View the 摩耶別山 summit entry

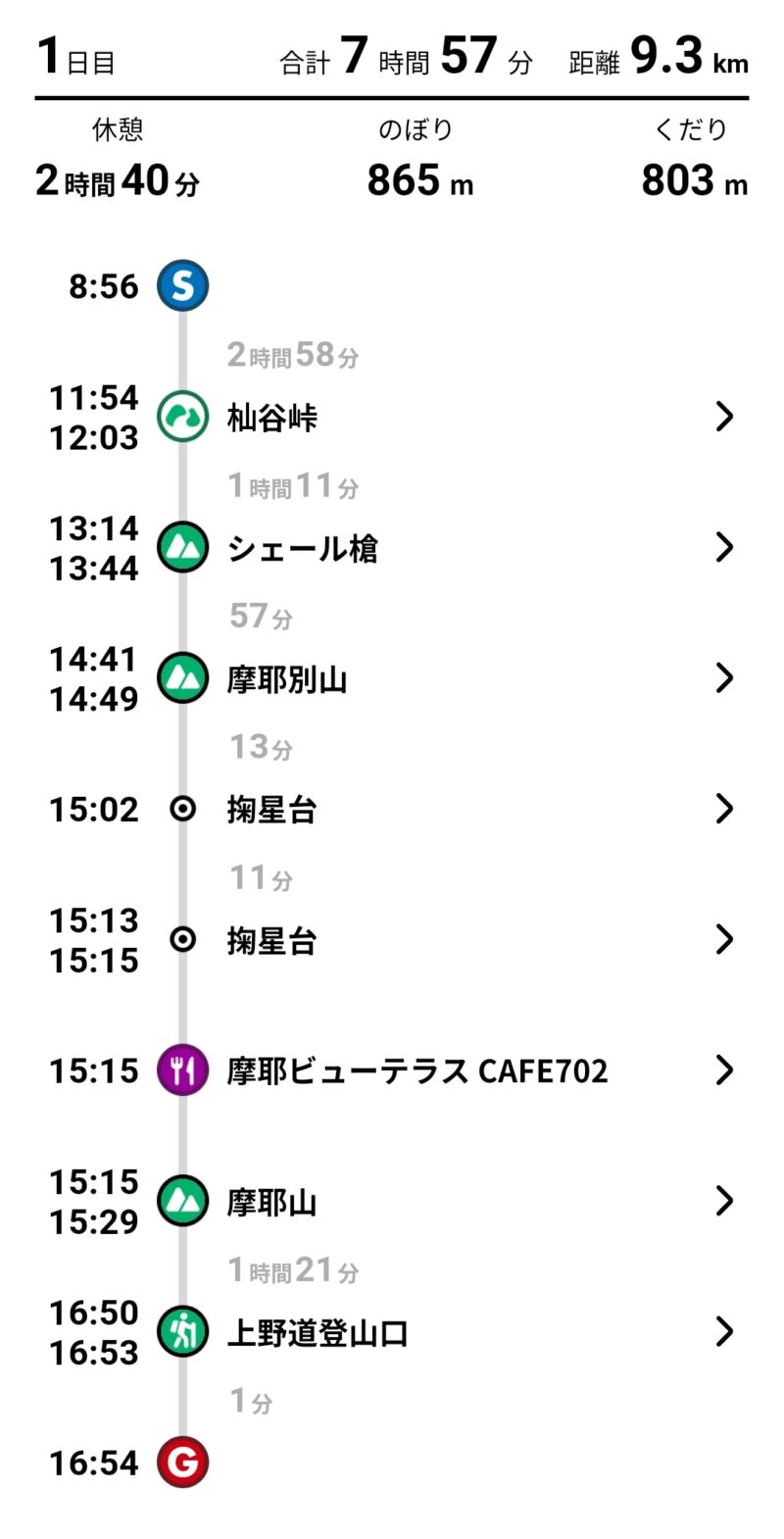[392, 678]
